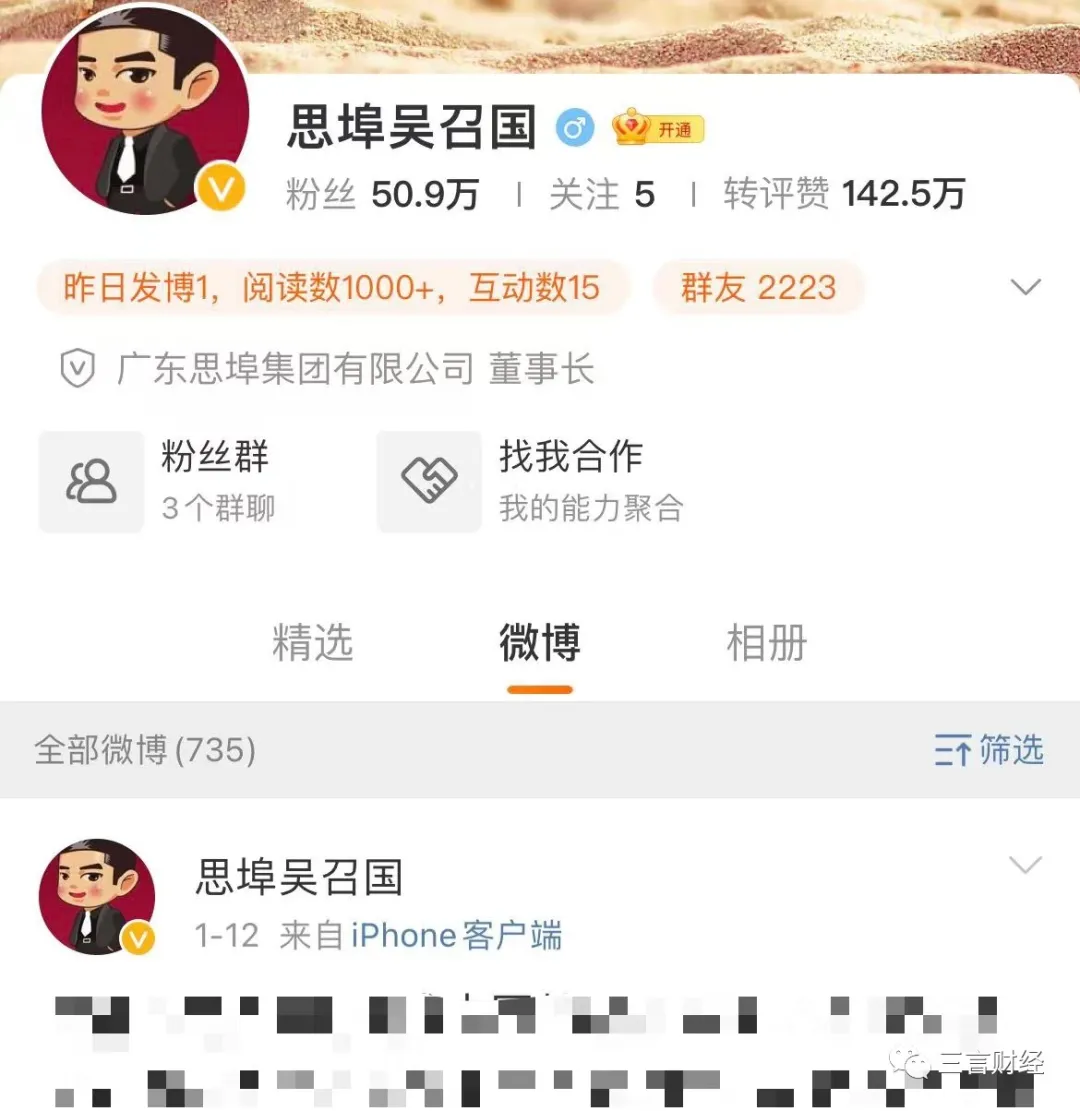1080x1111 pixels.
Task: Open the iPhone客户端 source link
Action: 456,936
